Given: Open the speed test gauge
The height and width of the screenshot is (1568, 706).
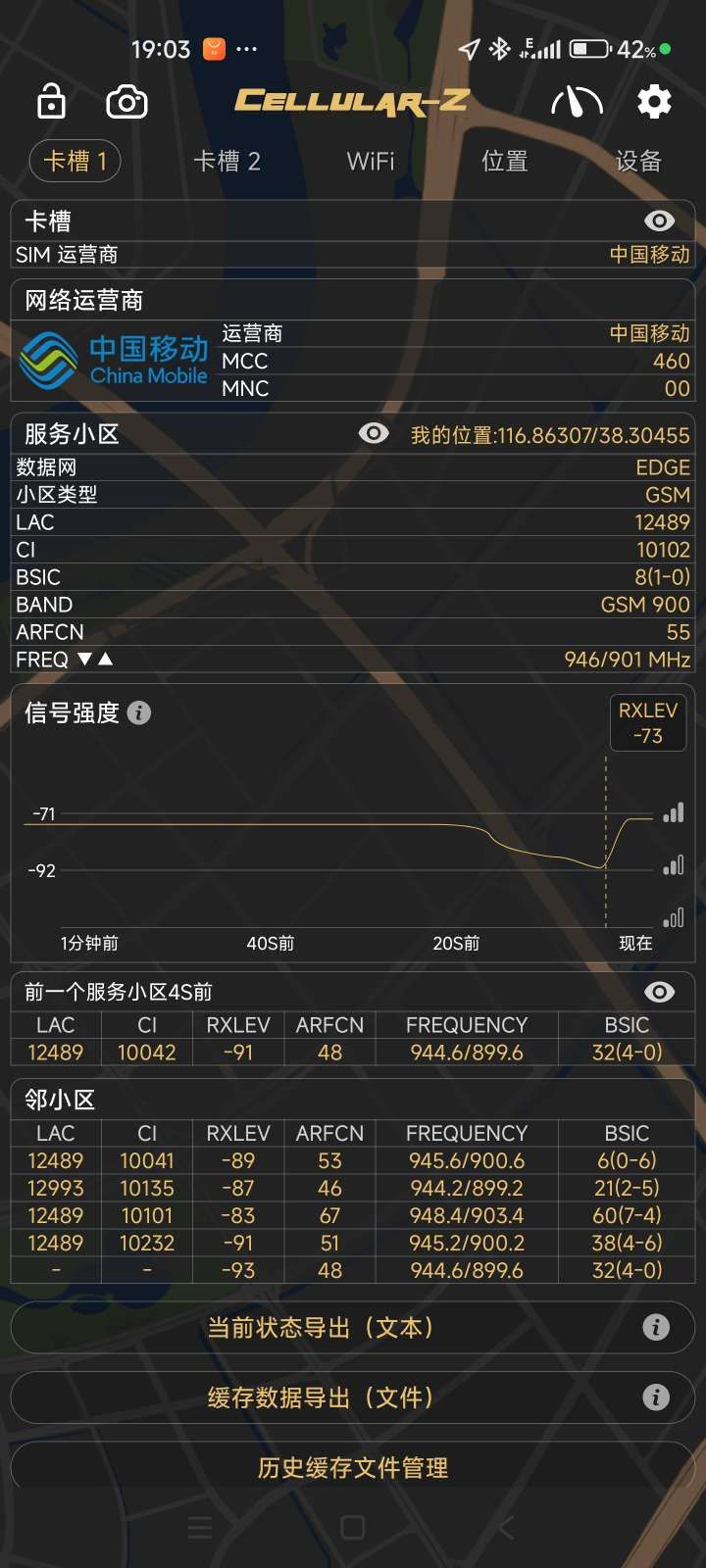Looking at the screenshot, I should click(x=577, y=101).
